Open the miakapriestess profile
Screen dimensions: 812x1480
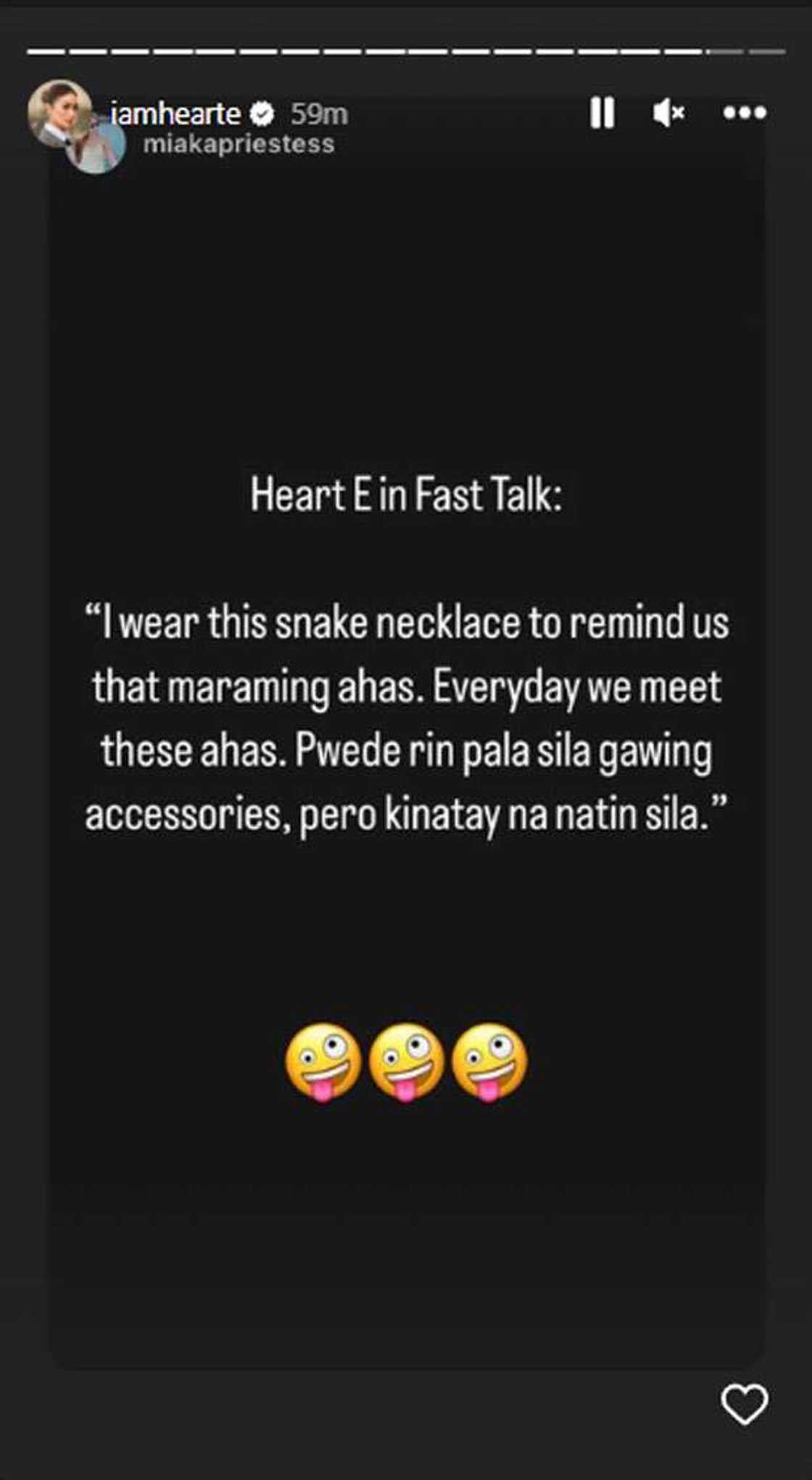pos(239,144)
